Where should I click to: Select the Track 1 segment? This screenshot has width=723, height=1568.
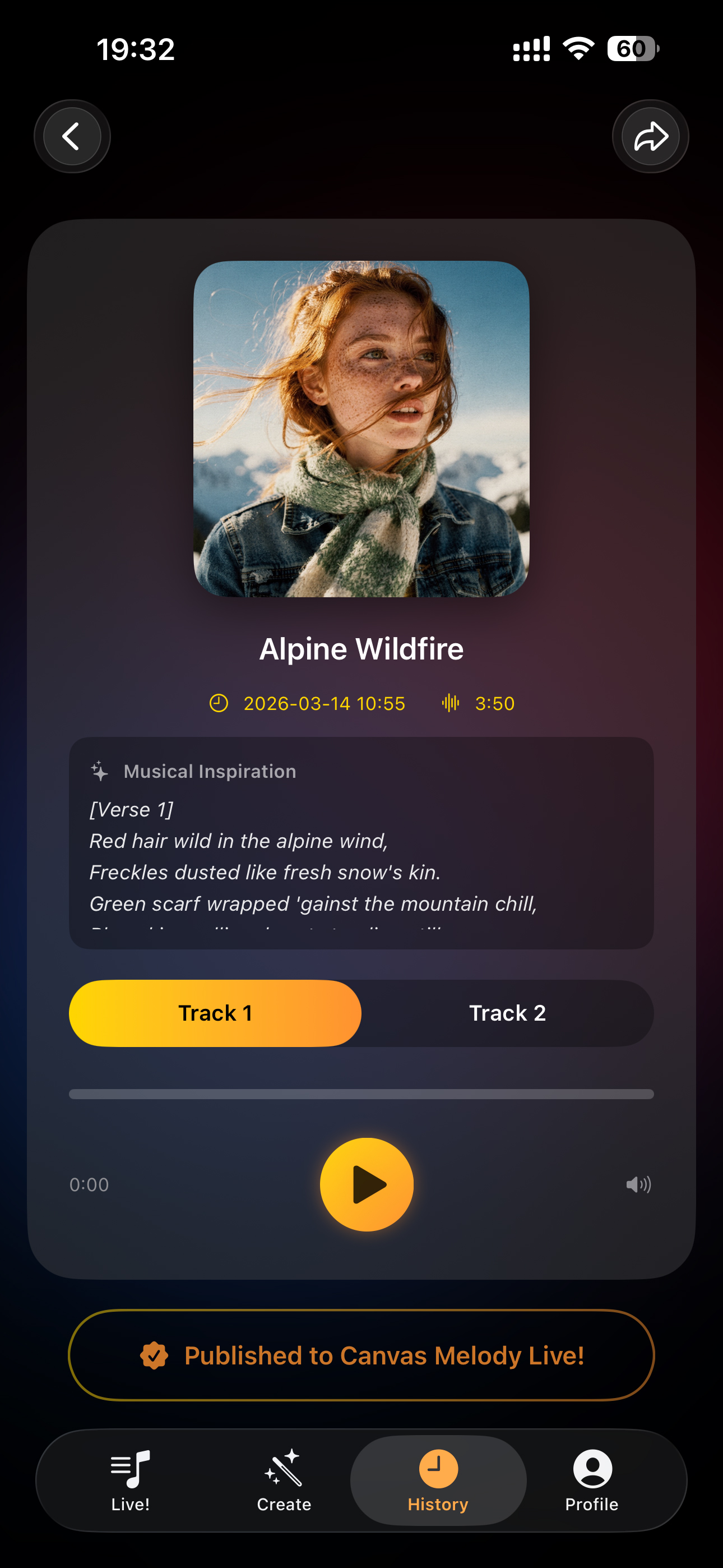point(215,1013)
